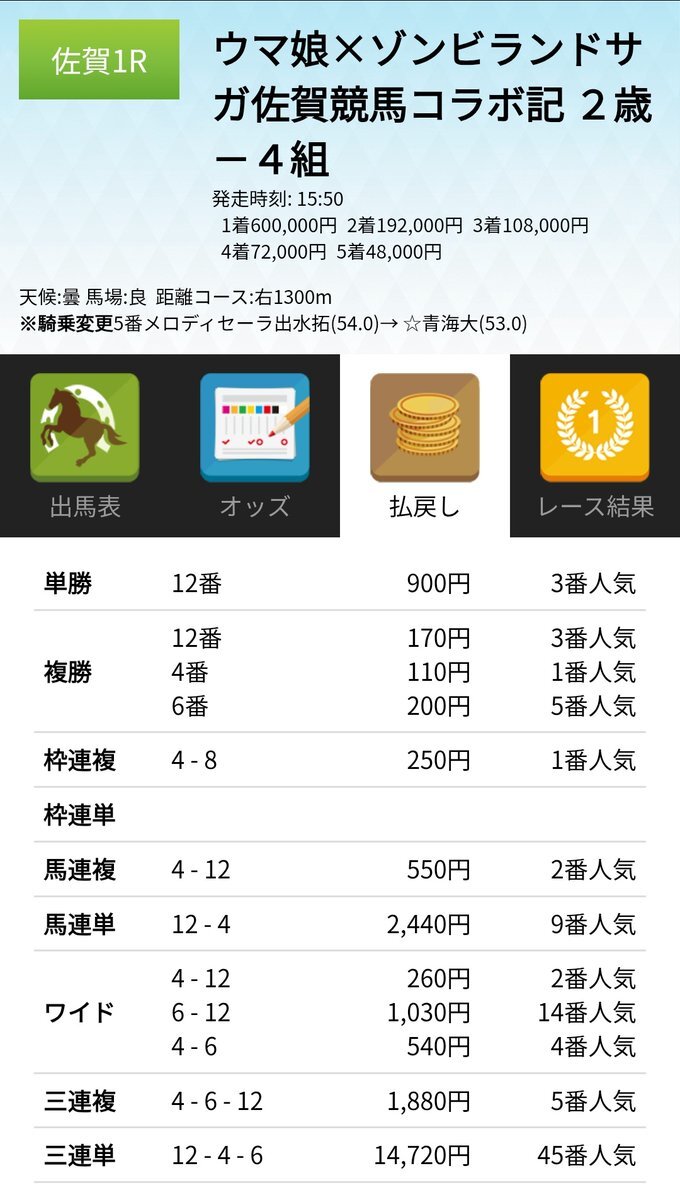Open the 出馬表 tab

[85, 446]
